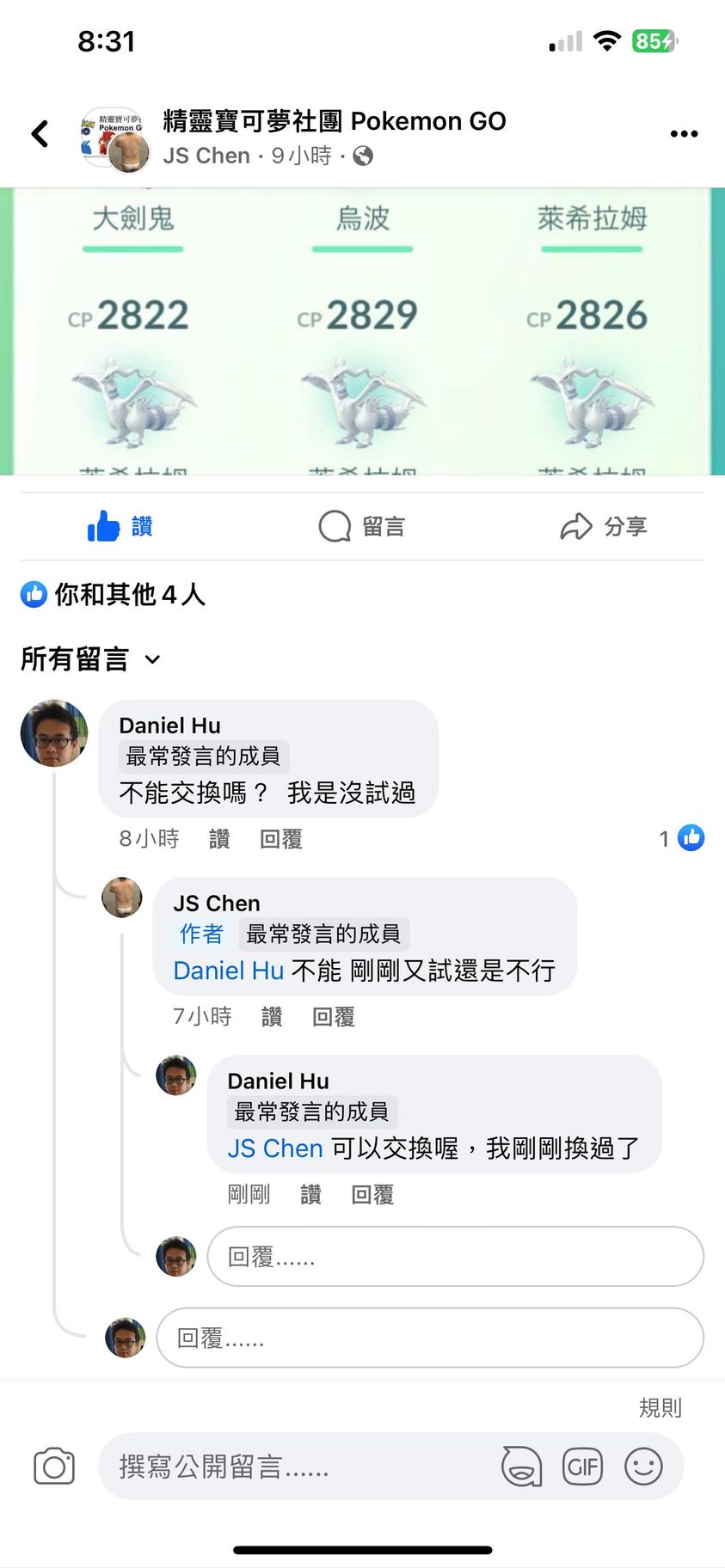Open the GIF picker
Screen dimensions: 725x1568
point(582,1467)
